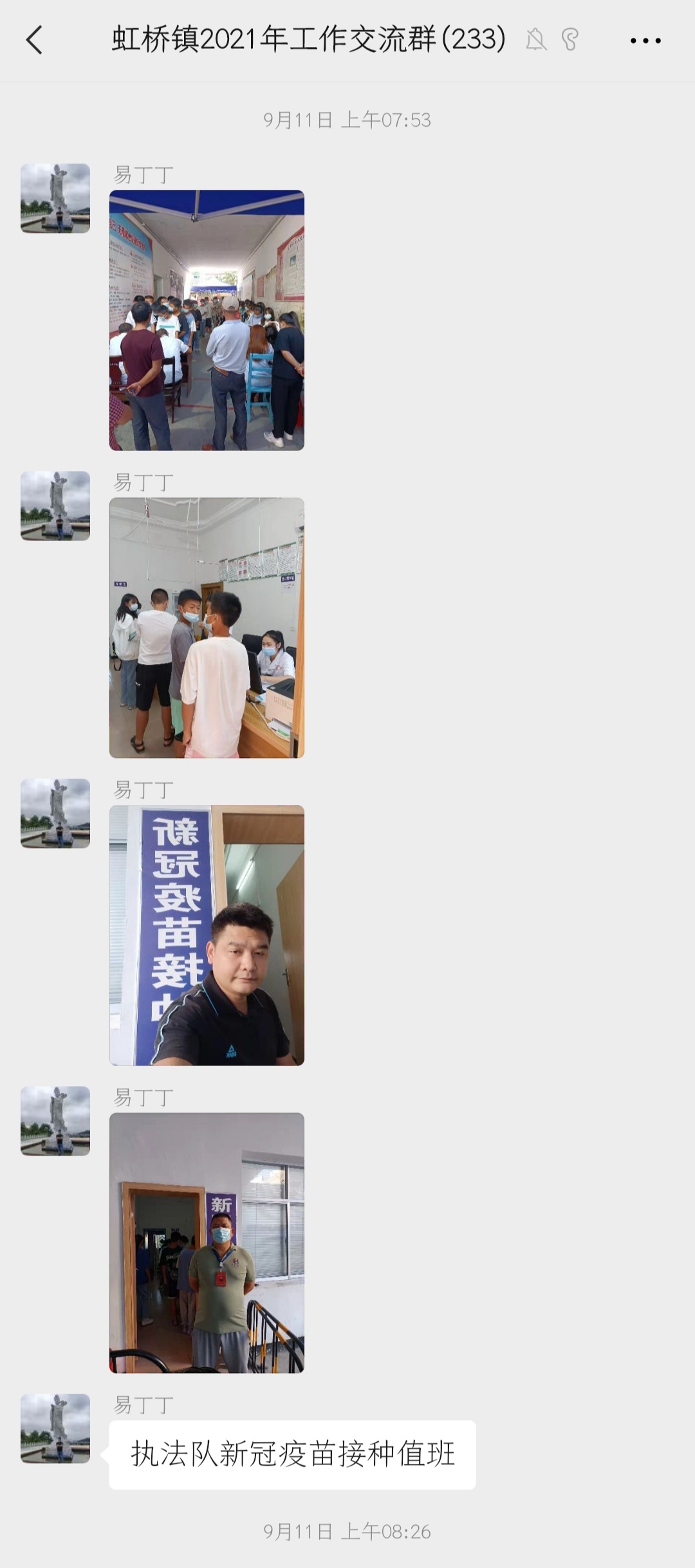Open the selfie photo beside the blue banner
Image resolution: width=695 pixels, height=1568 pixels.
[207, 935]
